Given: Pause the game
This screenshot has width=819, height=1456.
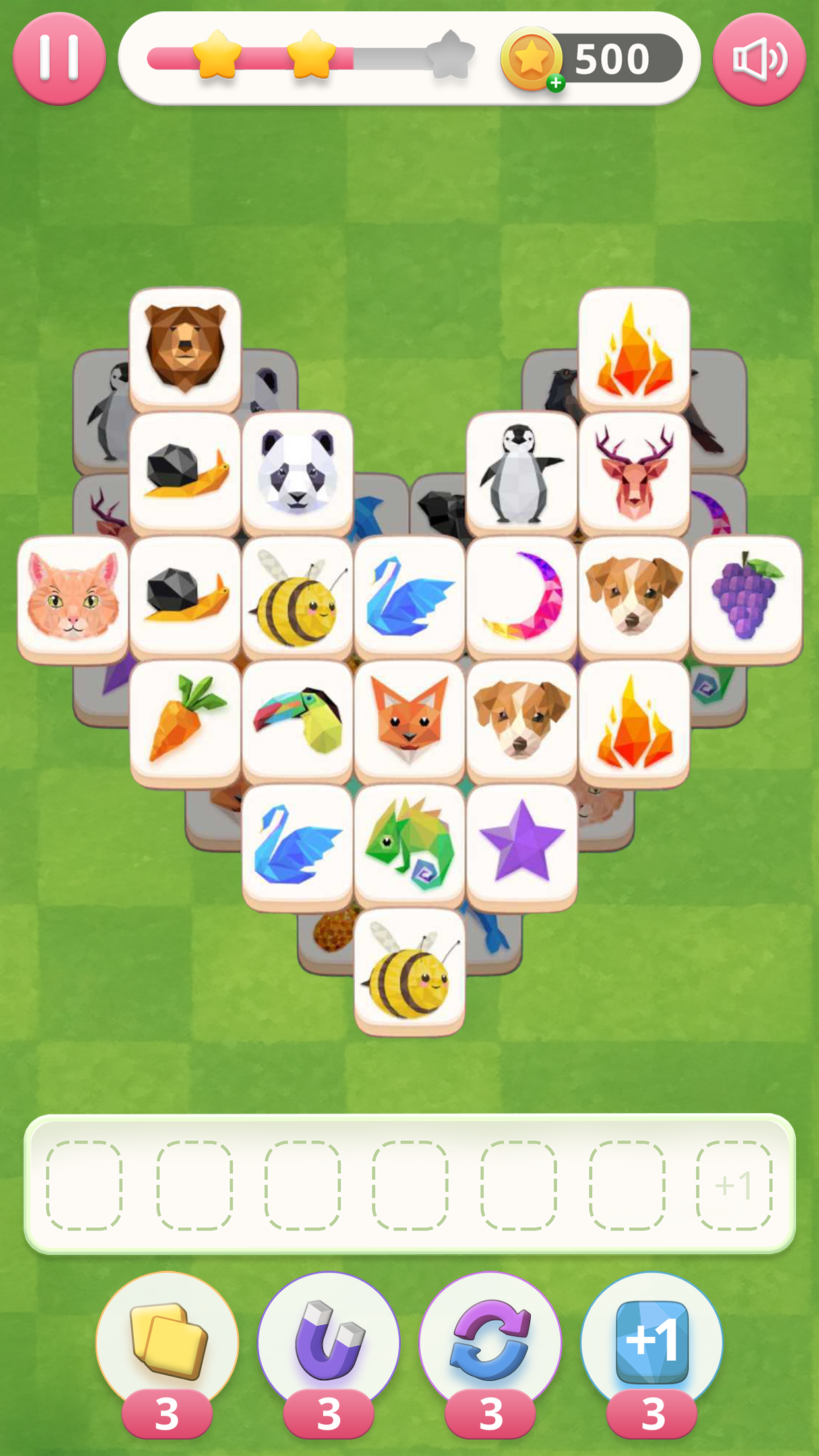Looking at the screenshot, I should (59, 59).
